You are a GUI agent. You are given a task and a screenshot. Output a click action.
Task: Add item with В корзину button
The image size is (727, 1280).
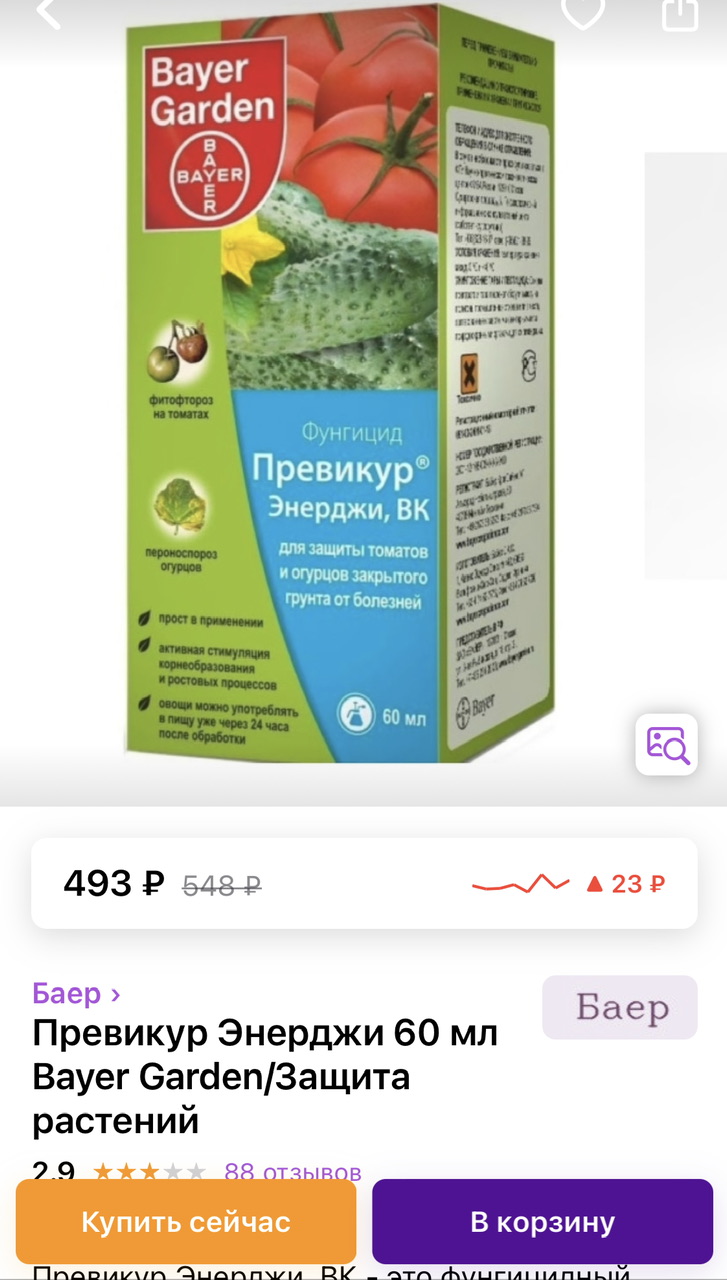pos(543,1222)
